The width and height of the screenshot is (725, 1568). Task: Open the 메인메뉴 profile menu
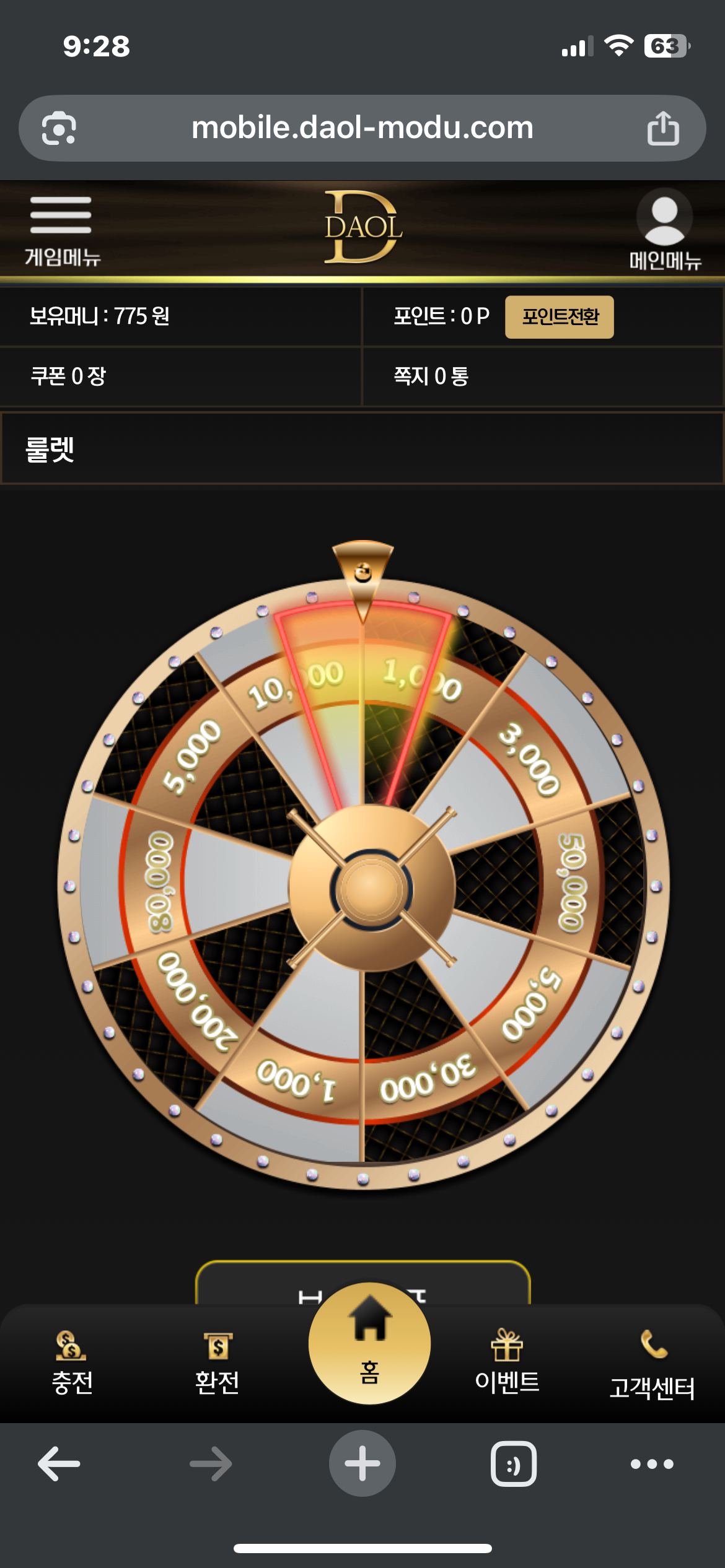coord(664,229)
